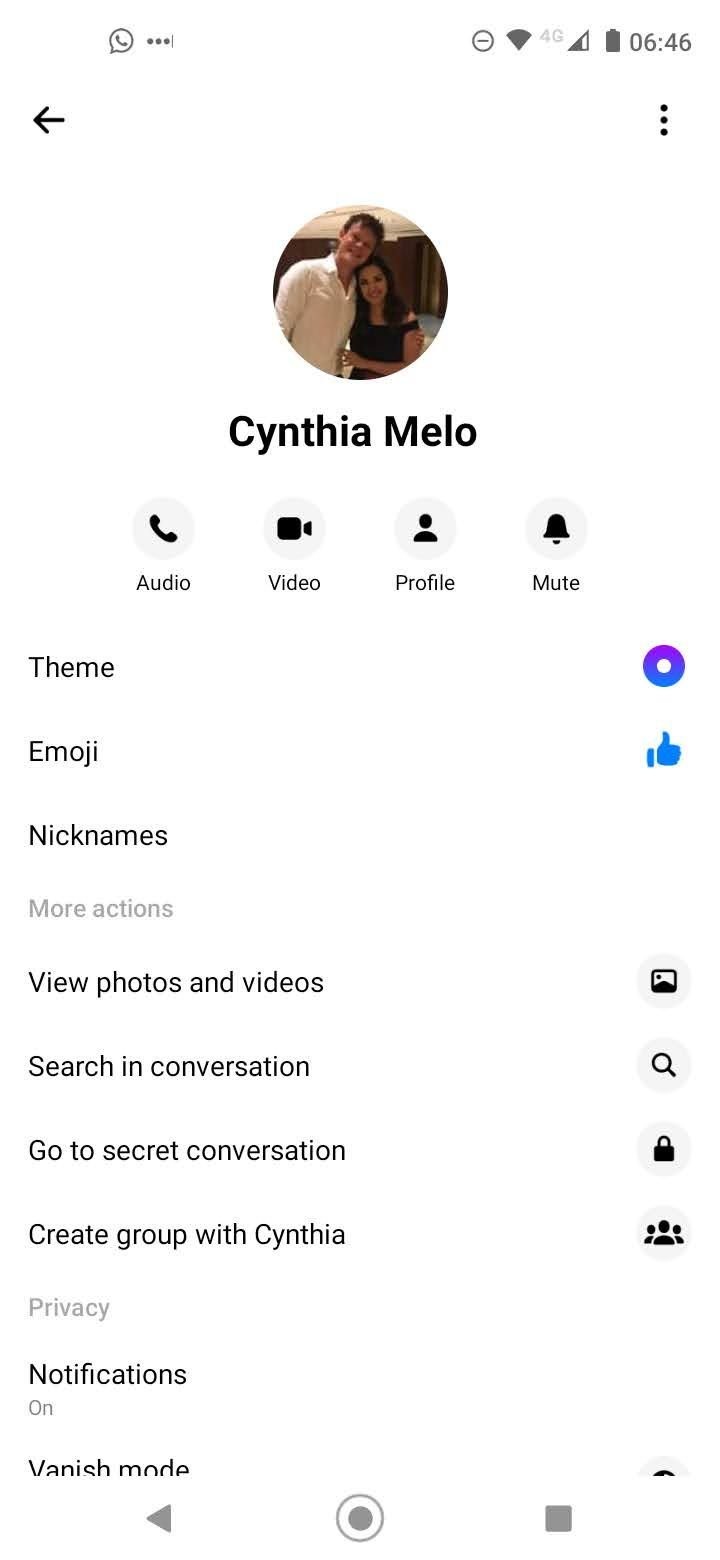
Task: Open recent apps from the navigation bar
Action: 558,1518
